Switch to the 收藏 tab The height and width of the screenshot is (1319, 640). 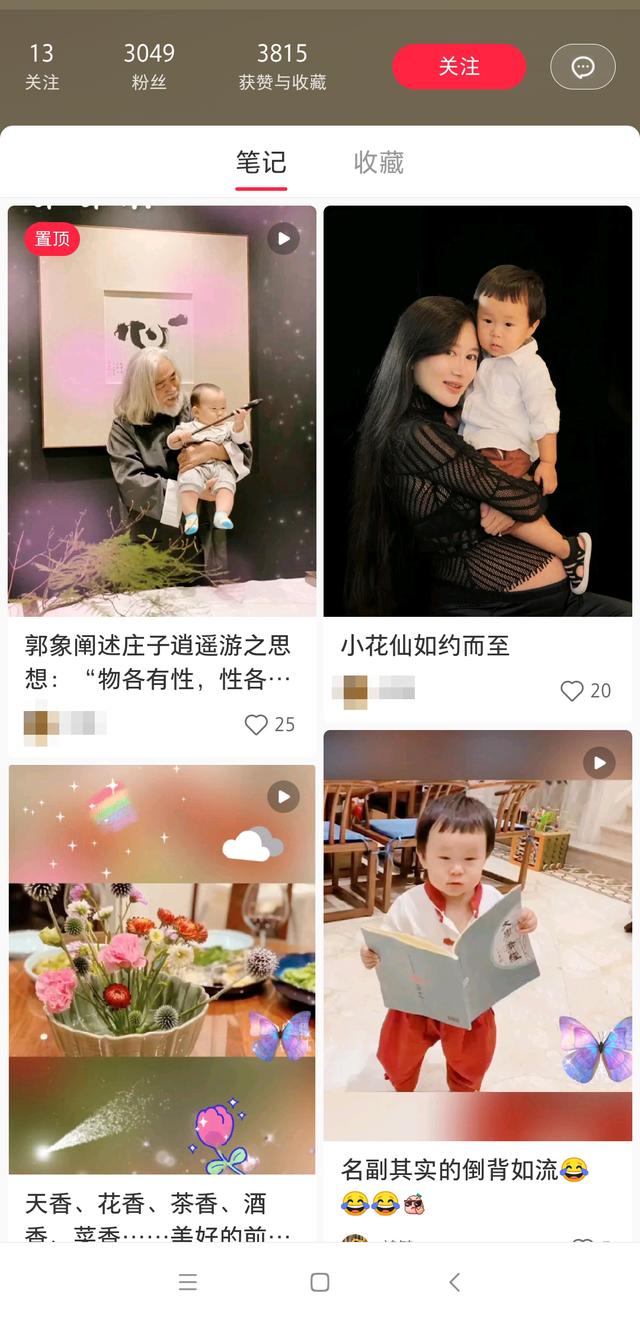[378, 163]
